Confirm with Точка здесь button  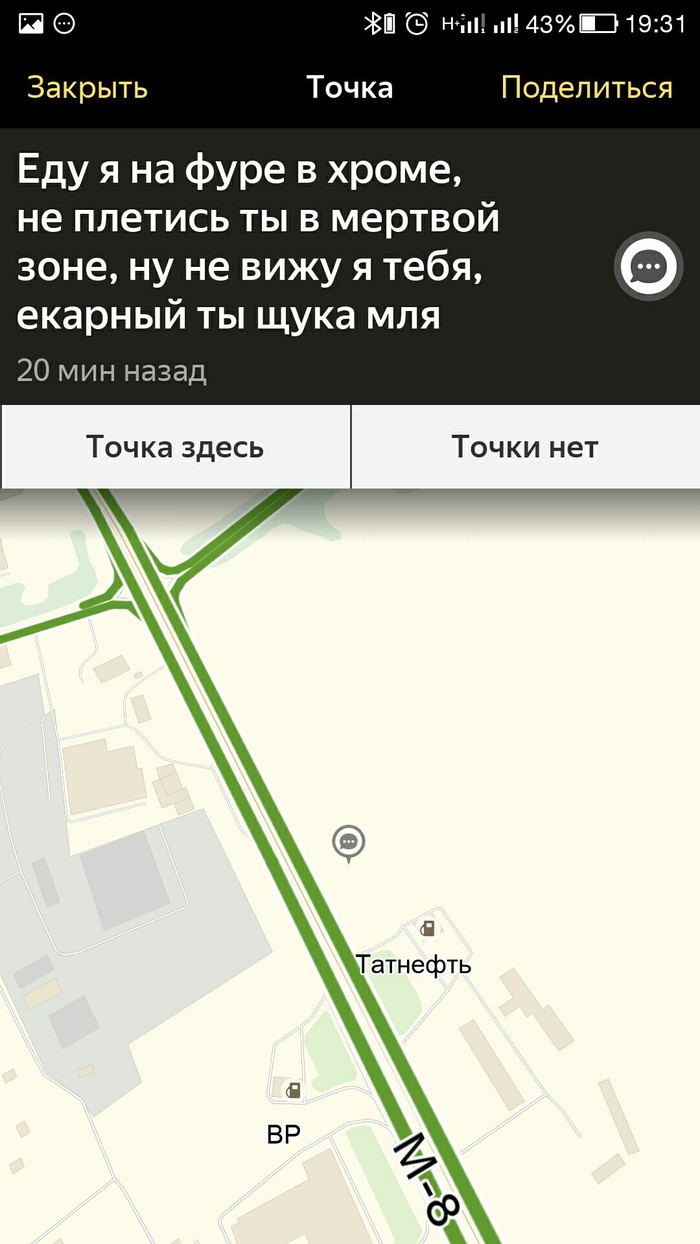175,446
